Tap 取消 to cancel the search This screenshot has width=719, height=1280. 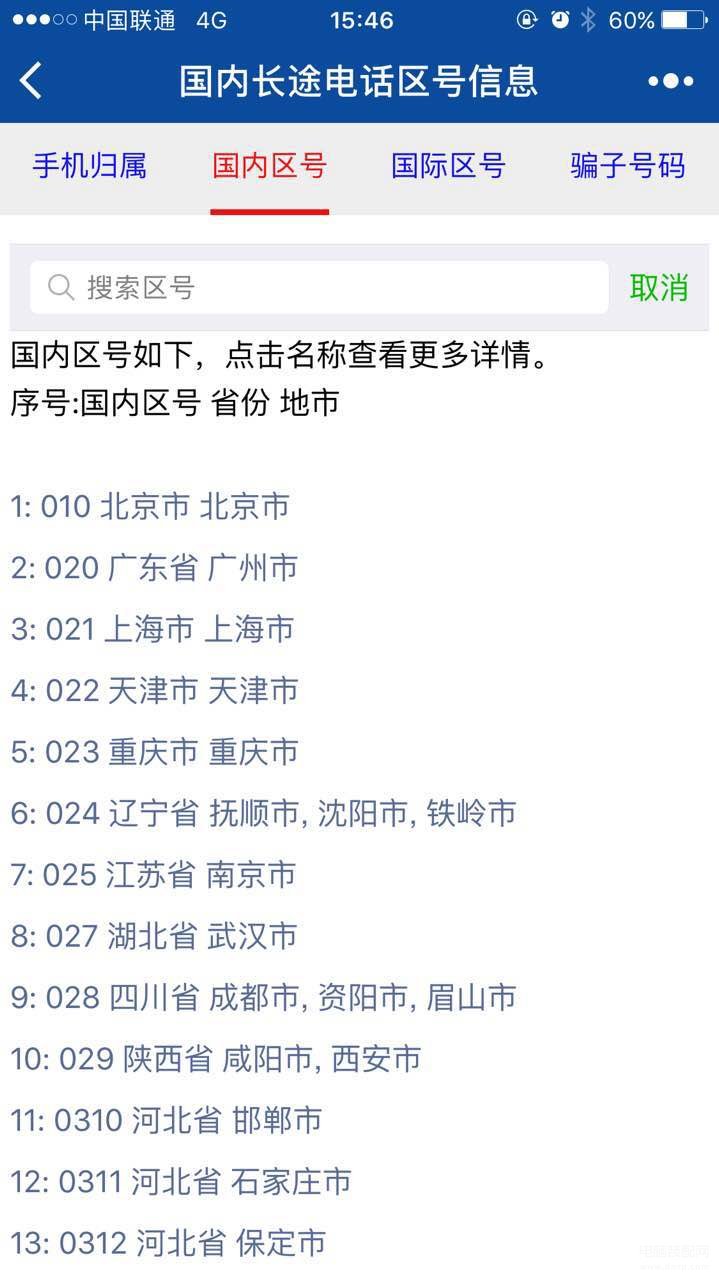coord(659,288)
